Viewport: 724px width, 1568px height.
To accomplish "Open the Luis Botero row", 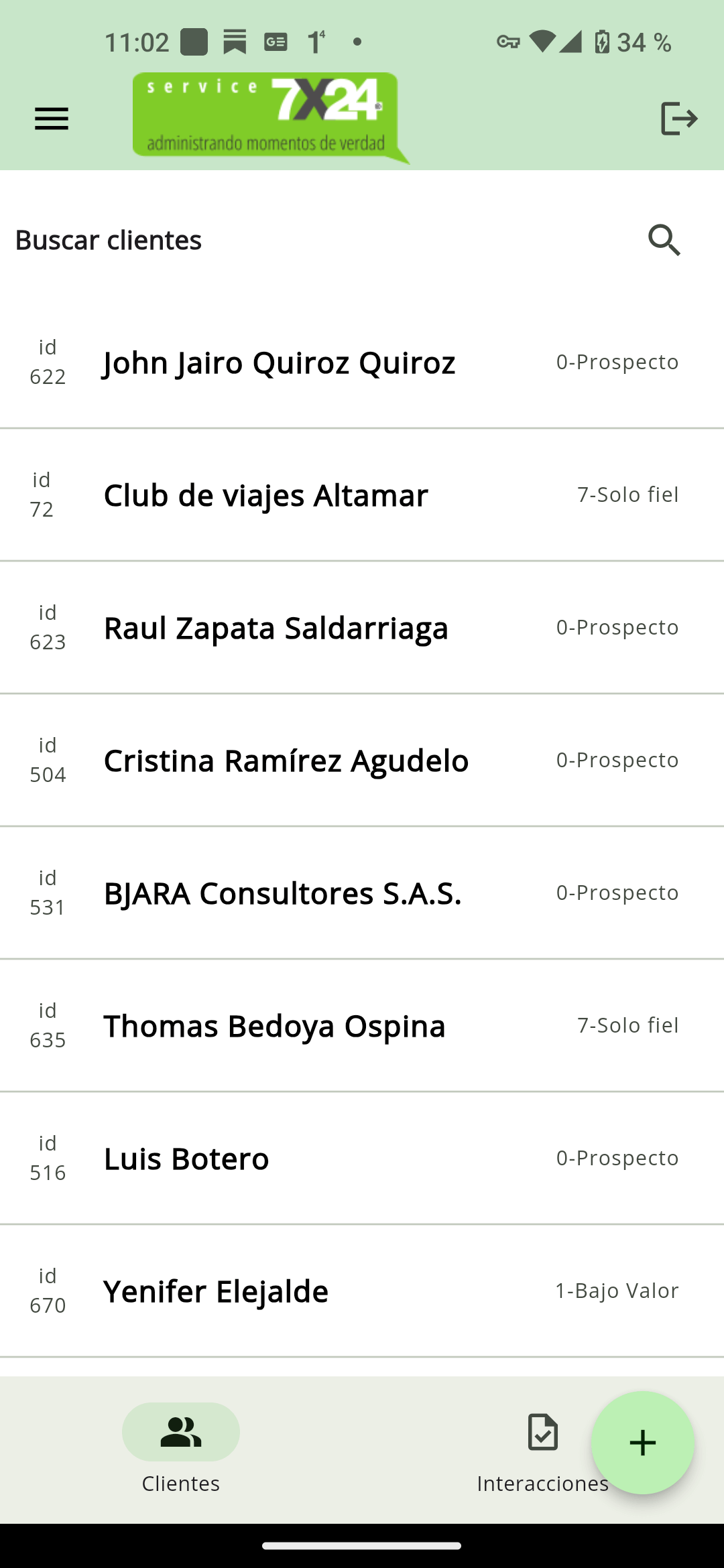I will pos(362,1159).
